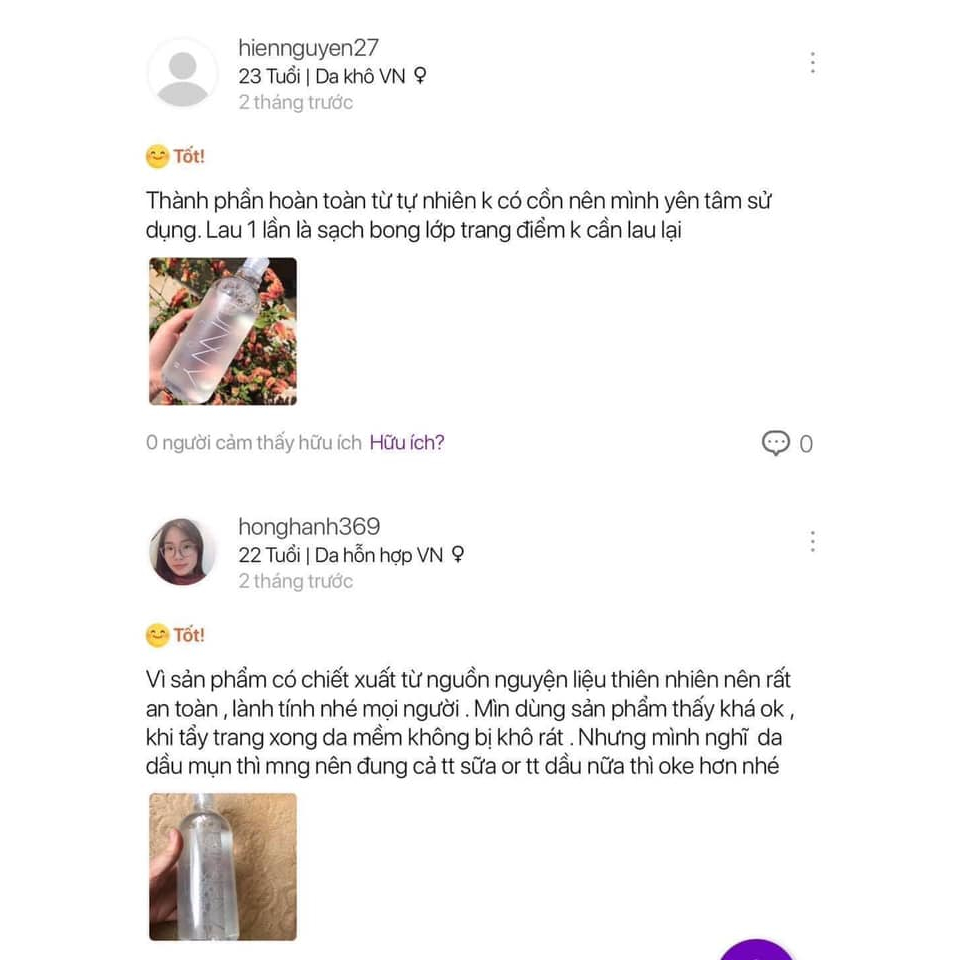This screenshot has width=960, height=960.
Task: View honghanh369's attached bottle photo
Action: [223, 866]
